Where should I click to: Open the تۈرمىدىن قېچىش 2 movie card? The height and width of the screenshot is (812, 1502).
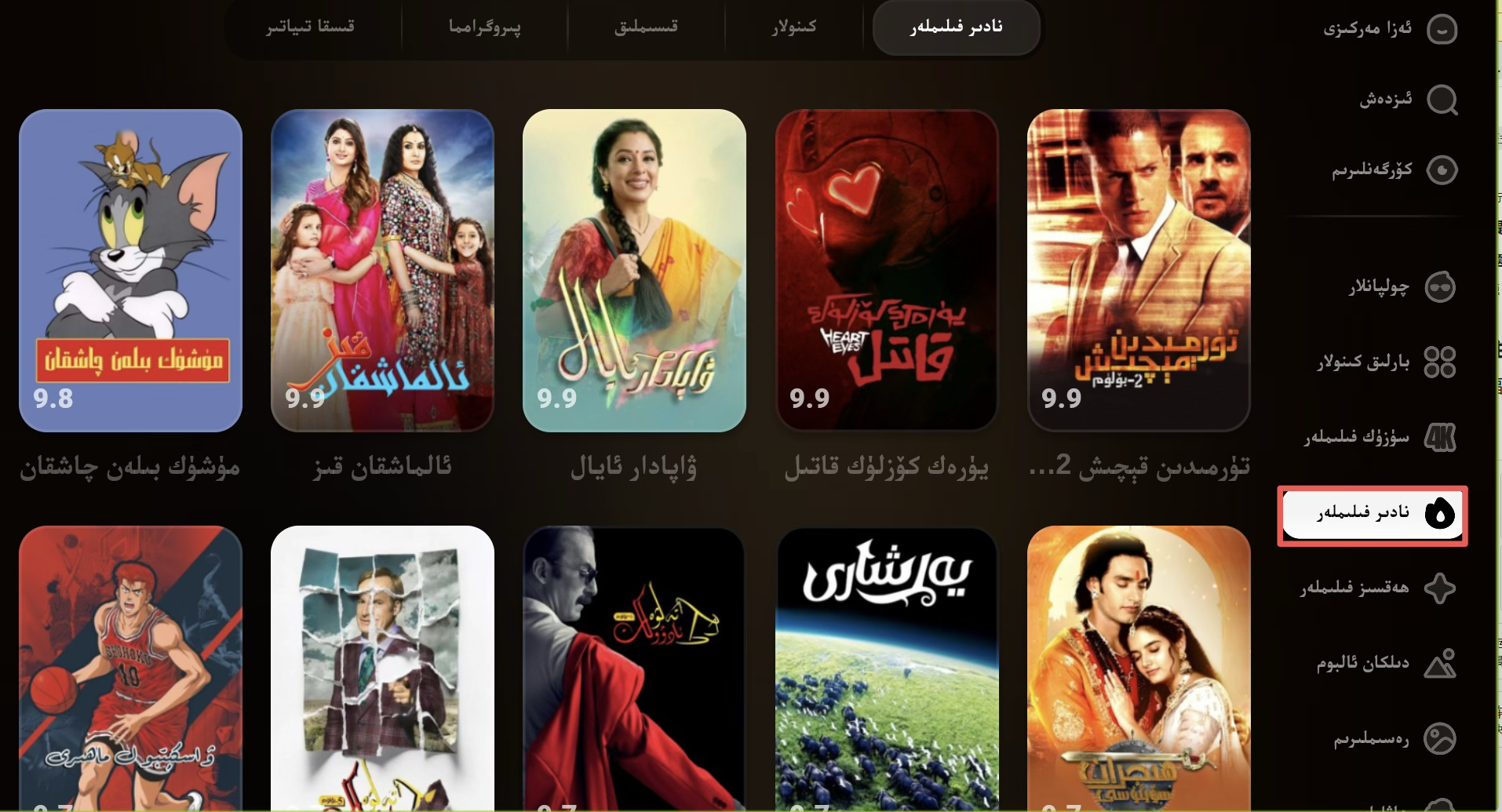coord(1139,271)
